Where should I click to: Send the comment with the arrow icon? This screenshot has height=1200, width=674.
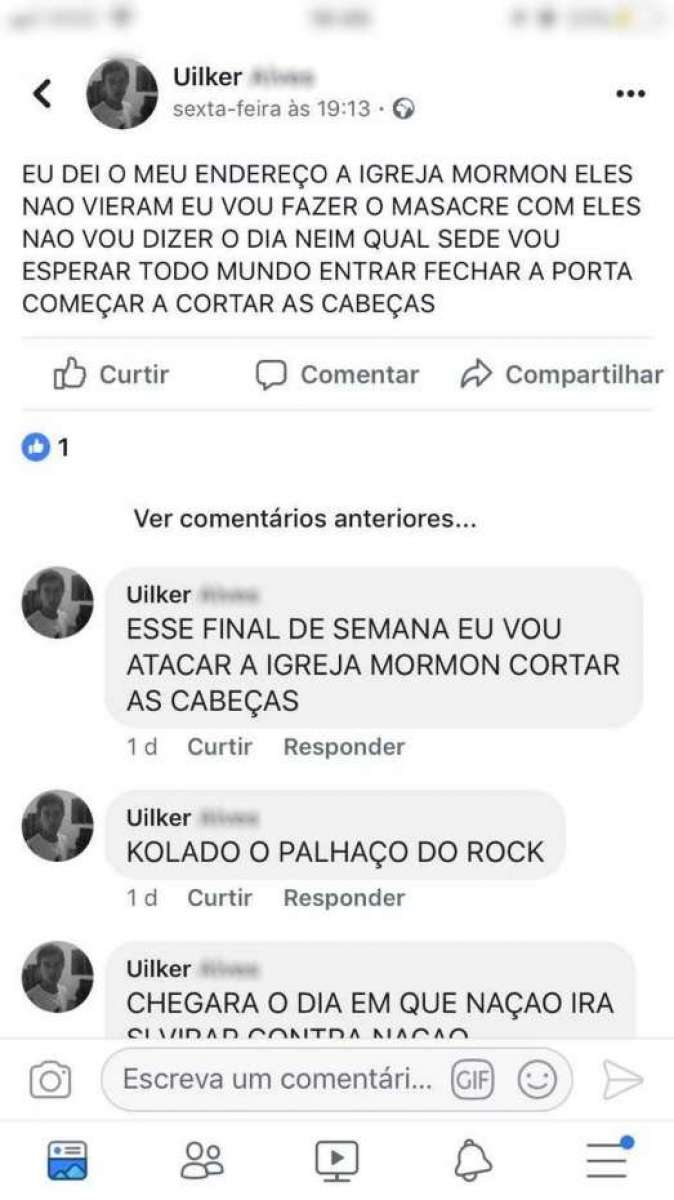(622, 1080)
